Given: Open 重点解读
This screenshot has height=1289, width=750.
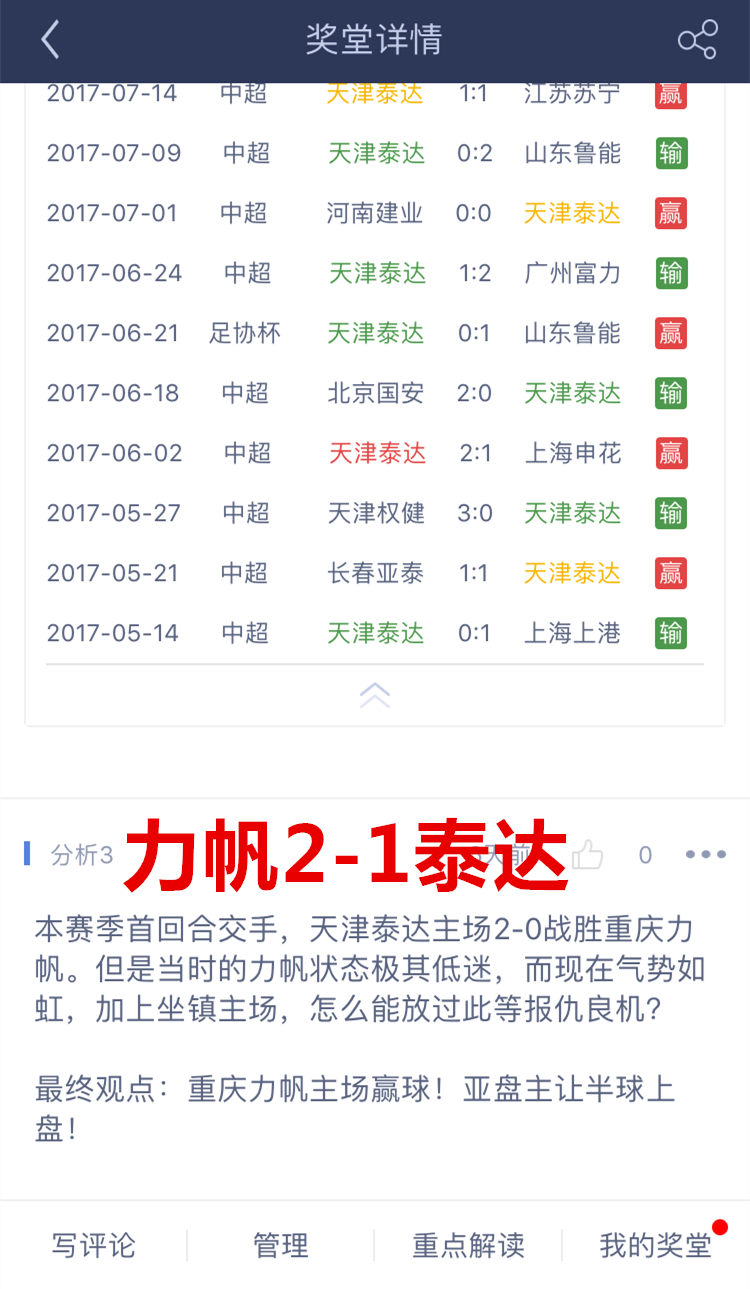Looking at the screenshot, I should click(468, 1245).
